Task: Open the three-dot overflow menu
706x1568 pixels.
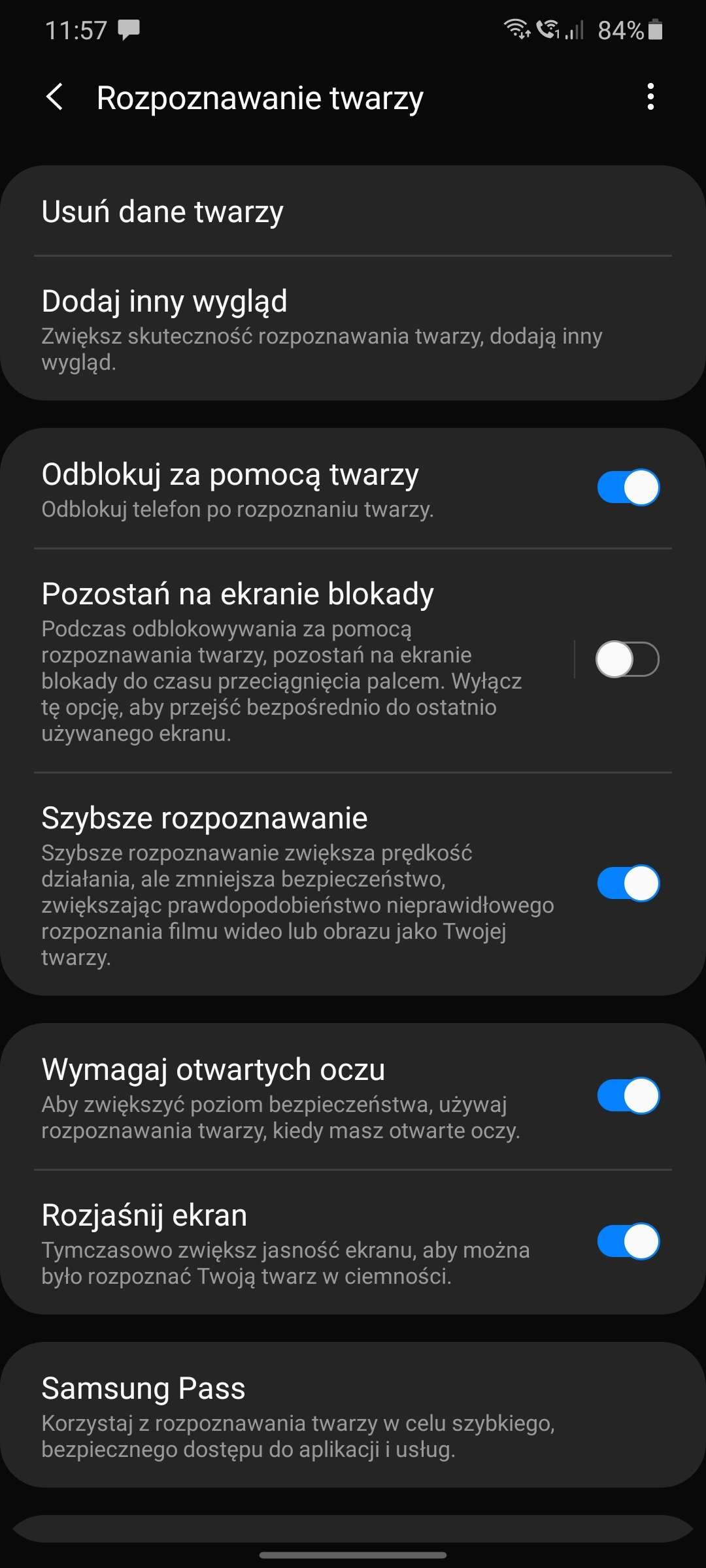Action: coord(650,97)
